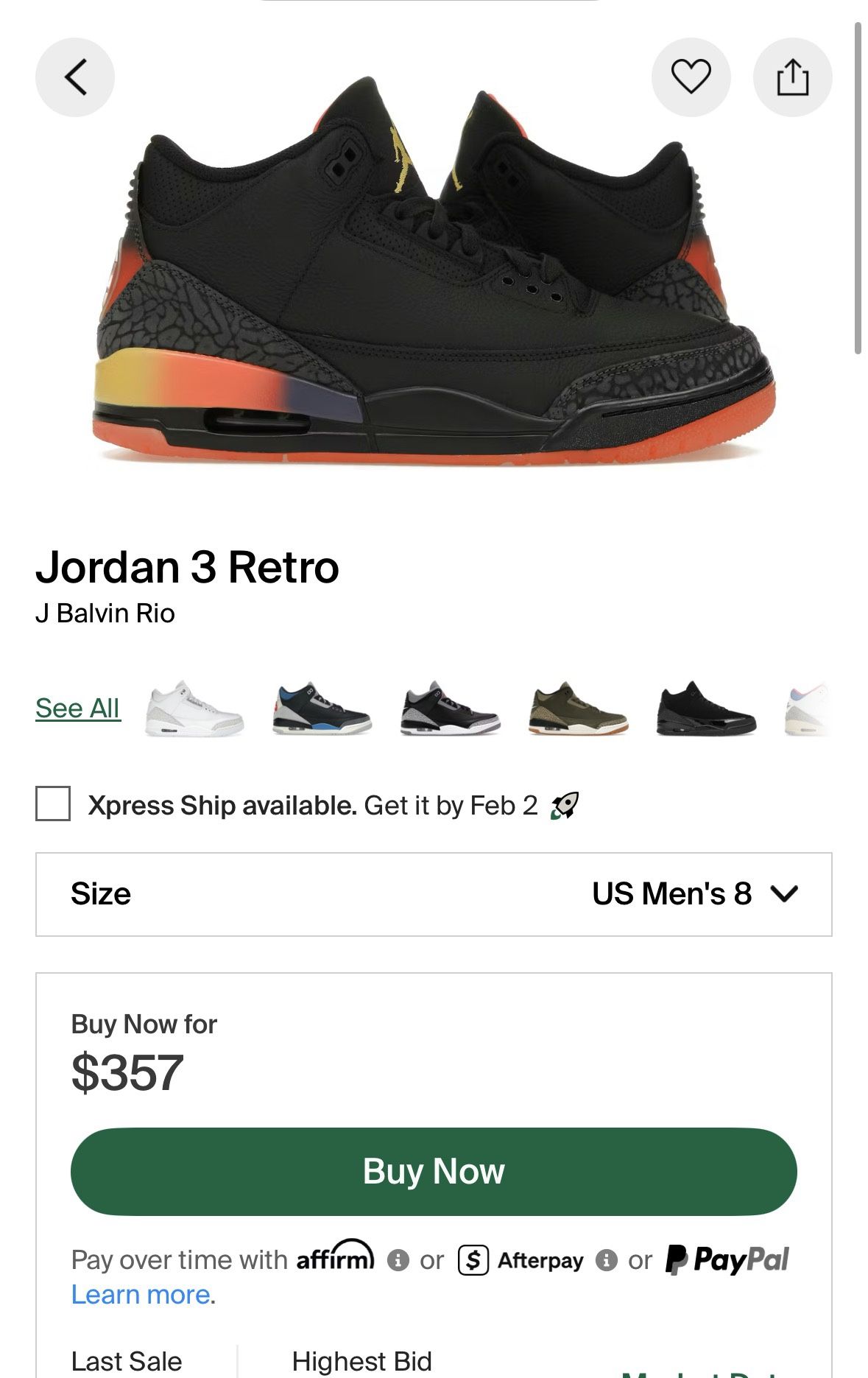The height and width of the screenshot is (1378, 868).
Task: Open Afterpay payment info tooltip
Action: [605, 1260]
